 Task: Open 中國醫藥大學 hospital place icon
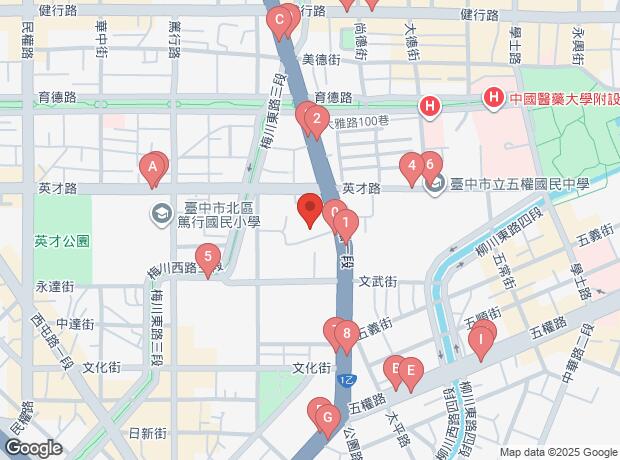tap(493, 98)
